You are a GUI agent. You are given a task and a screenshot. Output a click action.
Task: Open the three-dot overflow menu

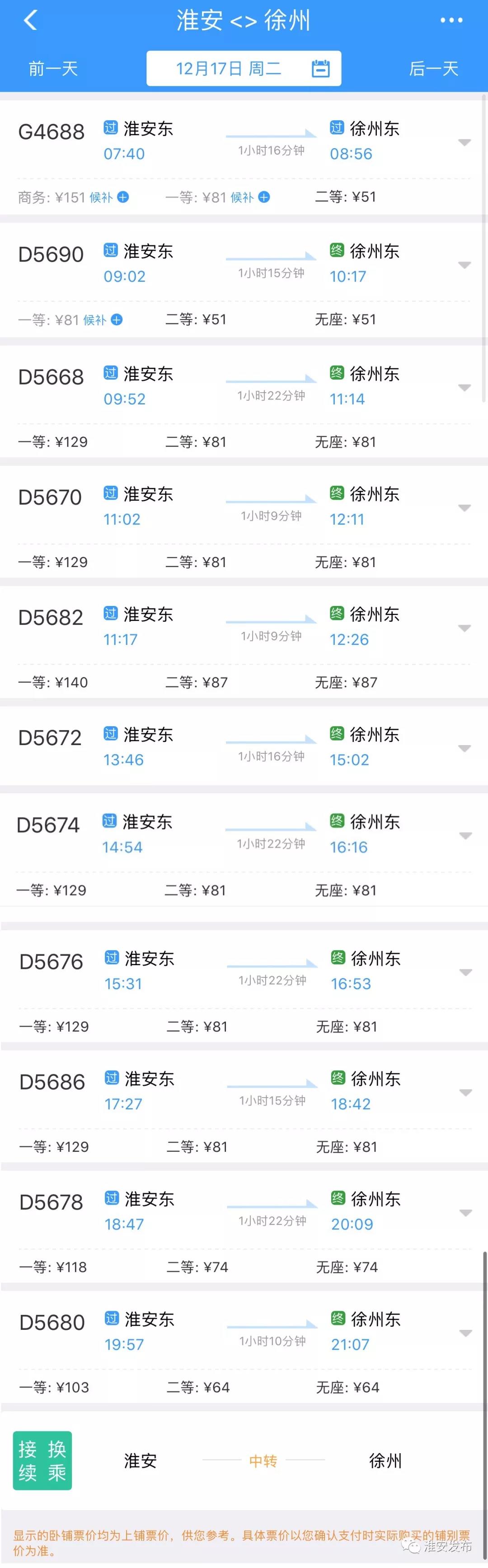(x=451, y=21)
